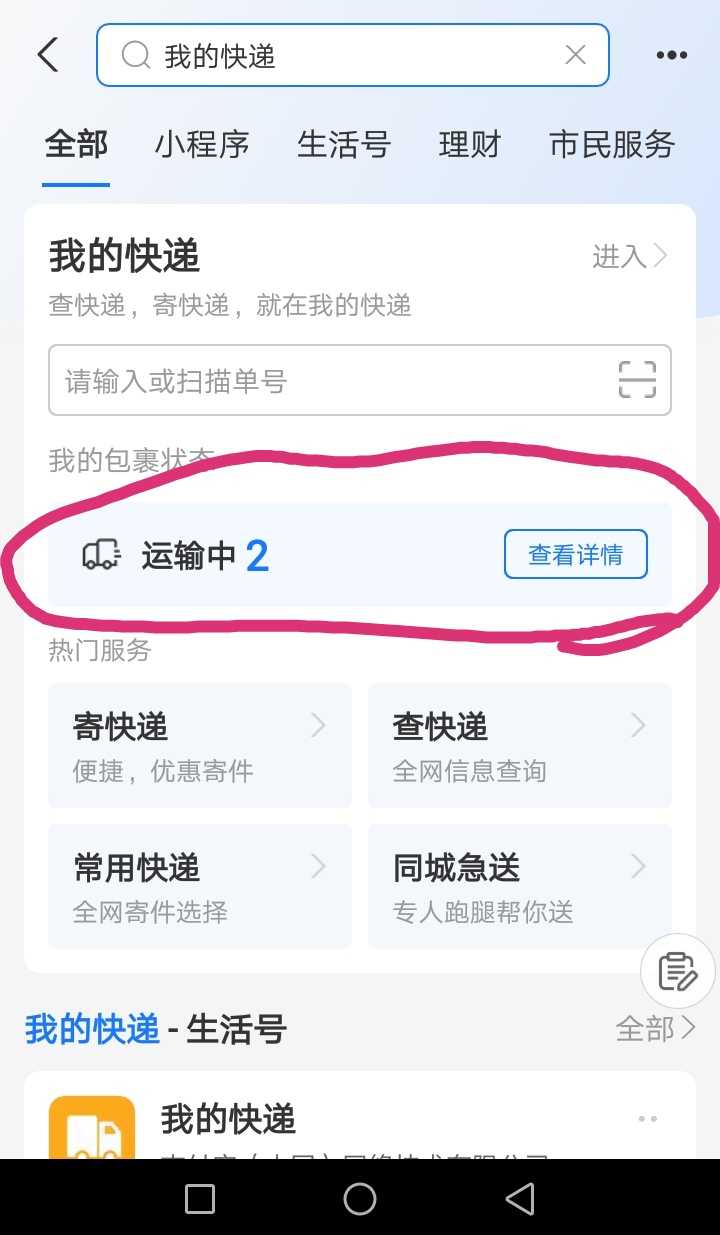Switch to the 生活号 tab

click(343, 145)
